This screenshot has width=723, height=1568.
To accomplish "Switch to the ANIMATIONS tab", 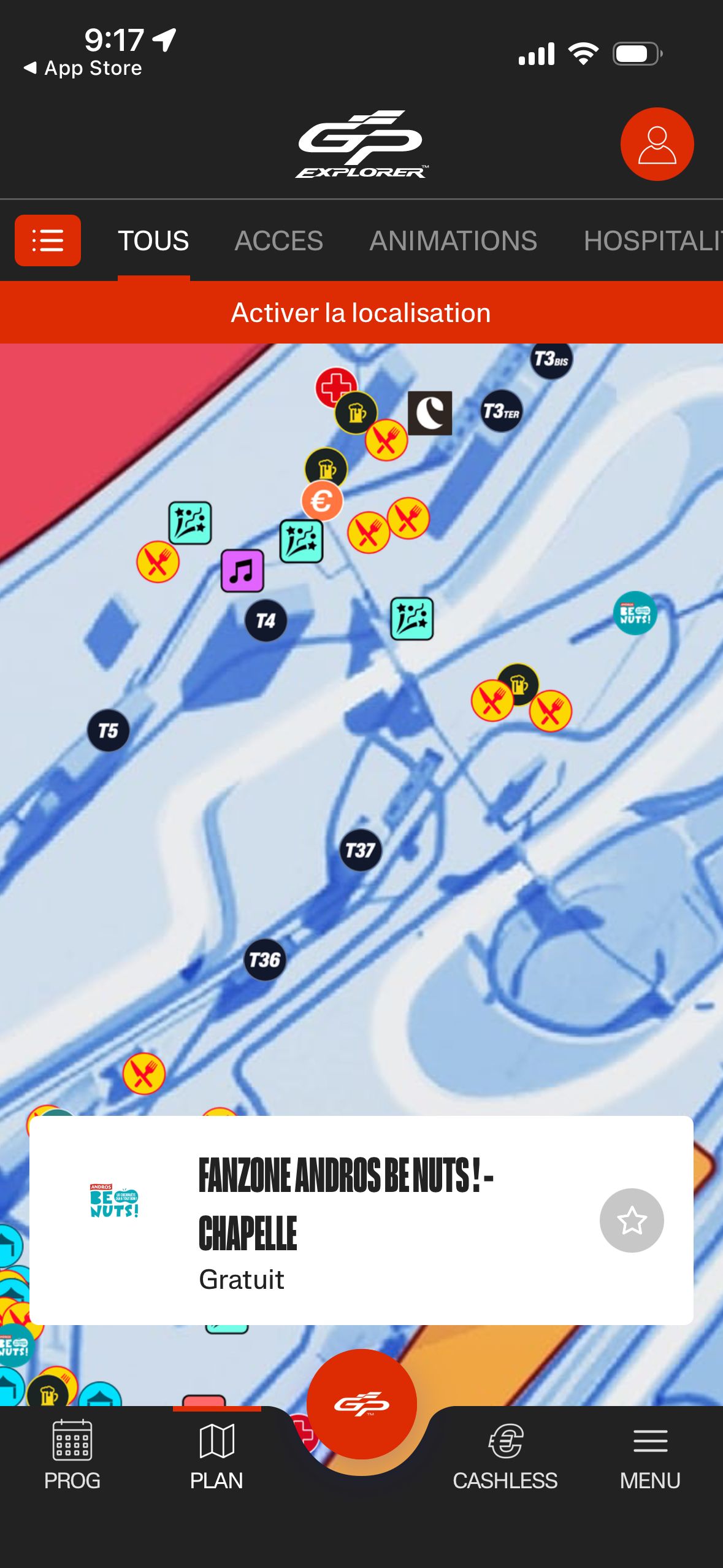I will (x=453, y=240).
